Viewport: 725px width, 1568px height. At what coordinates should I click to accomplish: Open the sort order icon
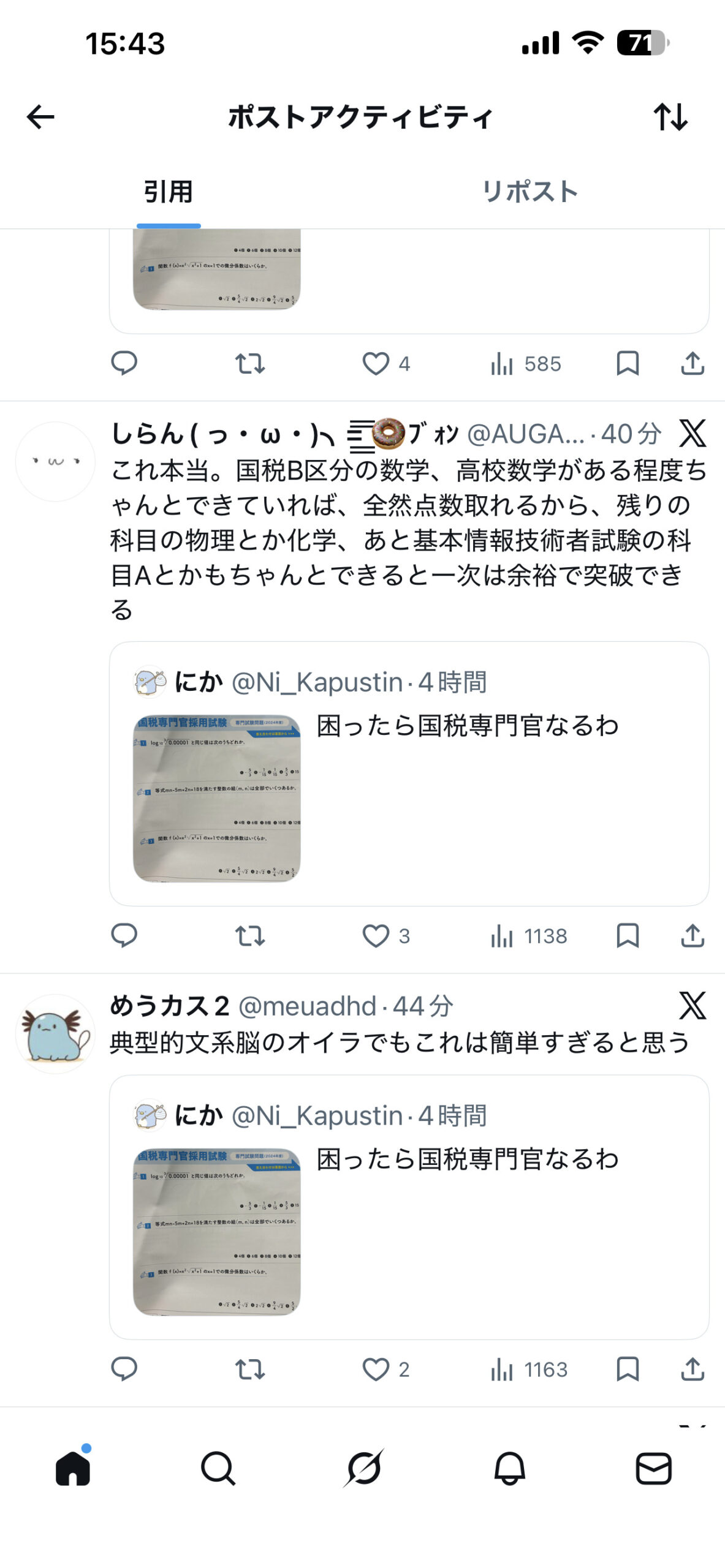click(x=670, y=116)
